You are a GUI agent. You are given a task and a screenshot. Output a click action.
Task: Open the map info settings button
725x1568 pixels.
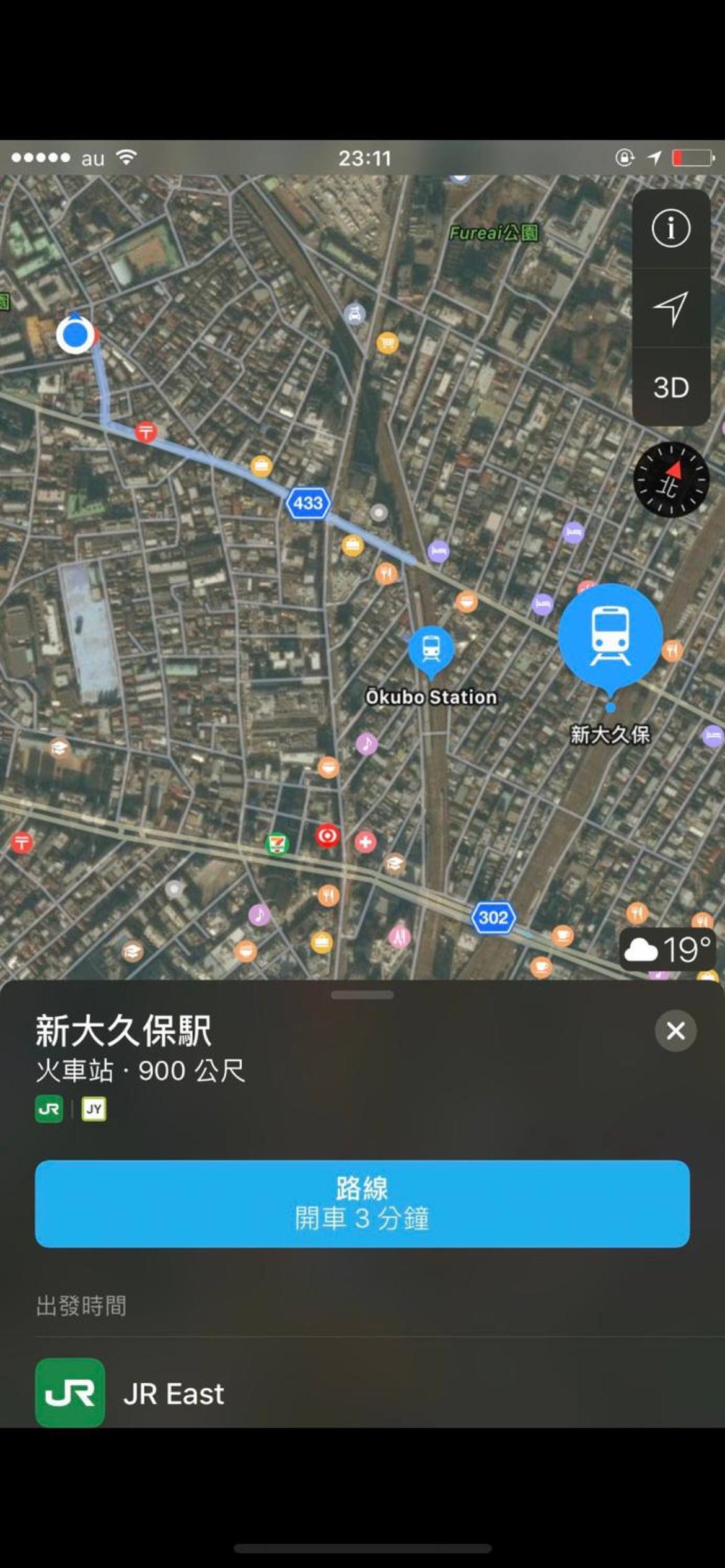point(670,229)
